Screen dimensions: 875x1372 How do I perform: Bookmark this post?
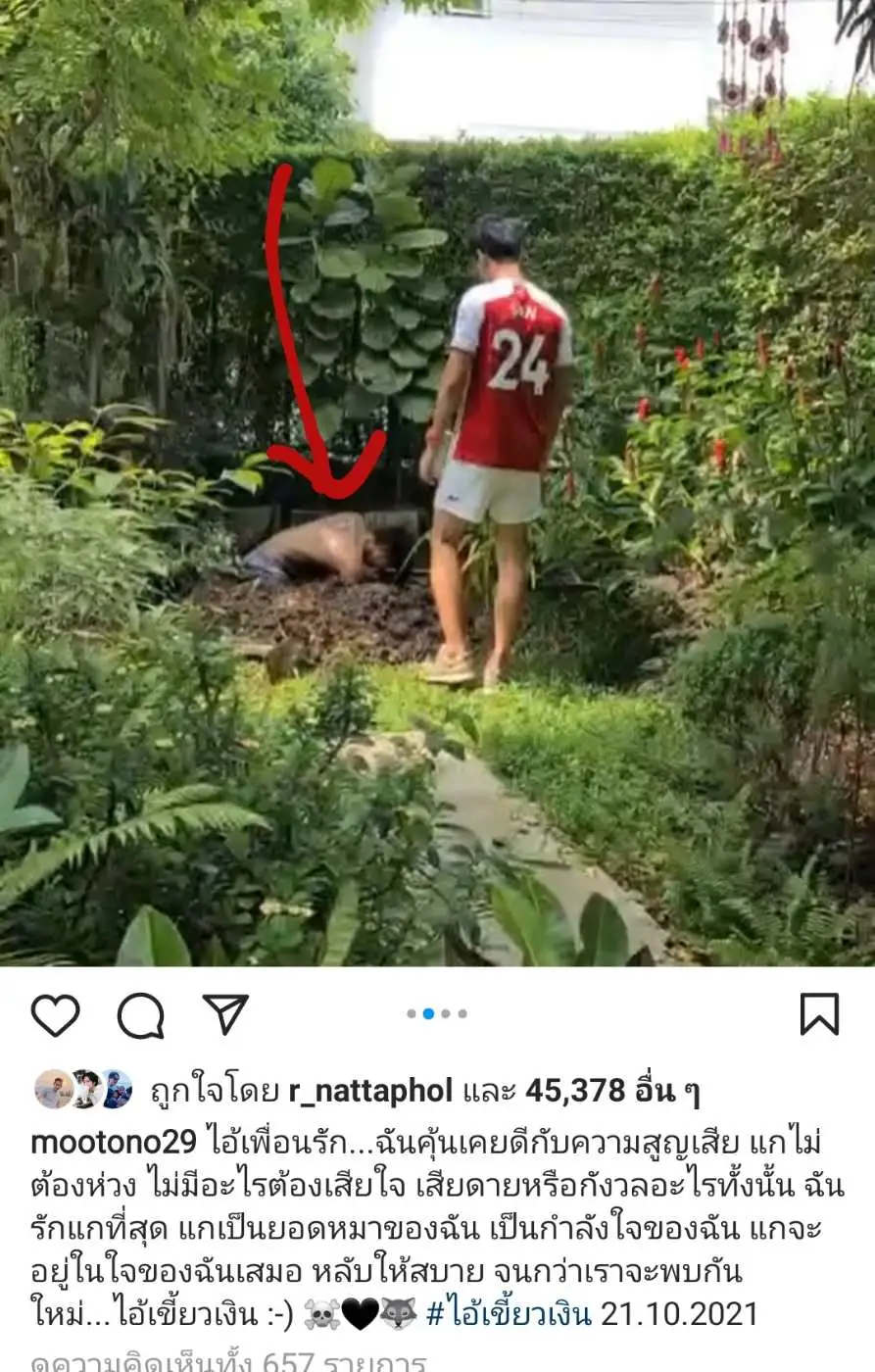click(819, 1014)
